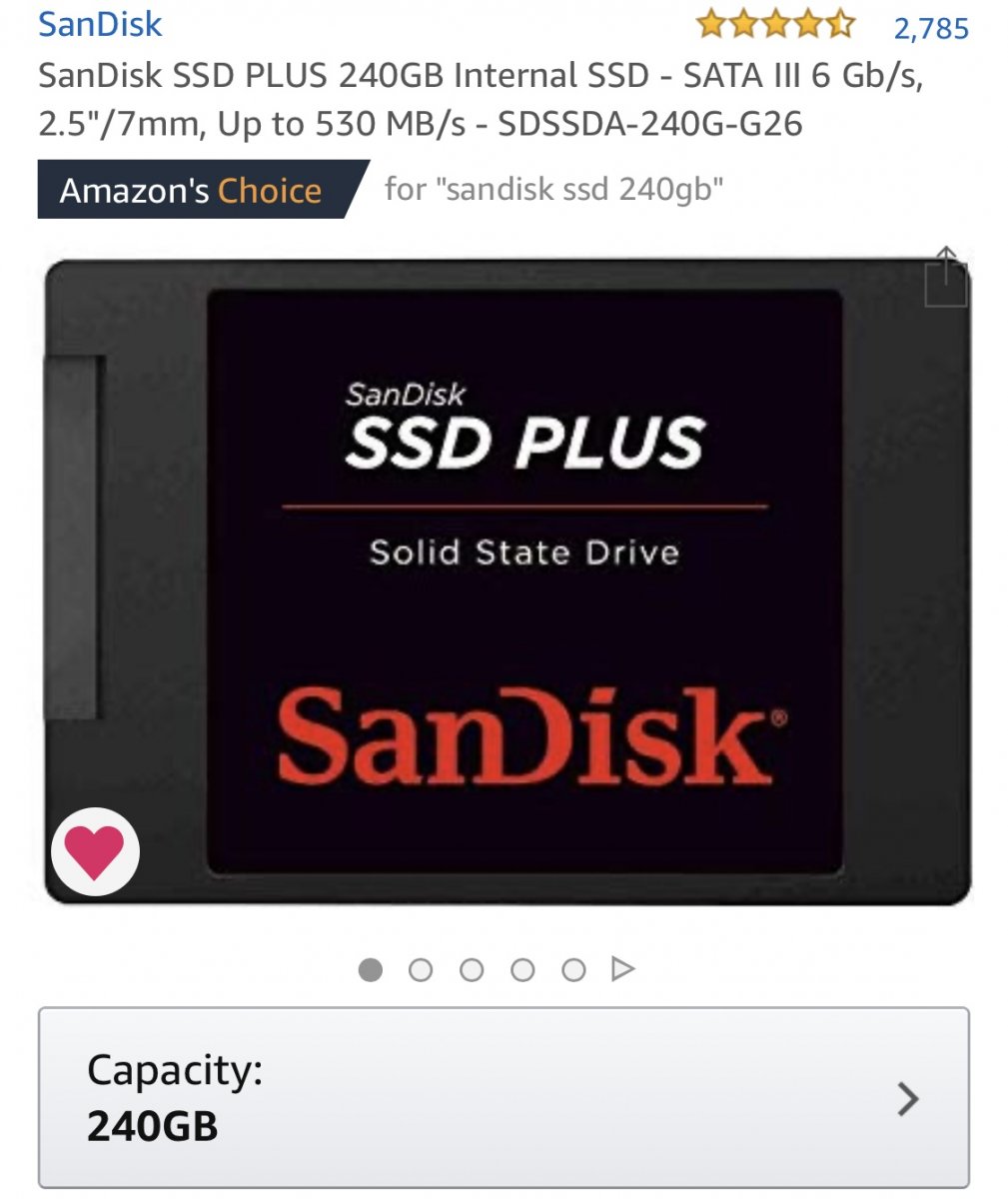View the 2,785 customer reviews
Viewport: 1008px width, 1199px height.
(930, 27)
